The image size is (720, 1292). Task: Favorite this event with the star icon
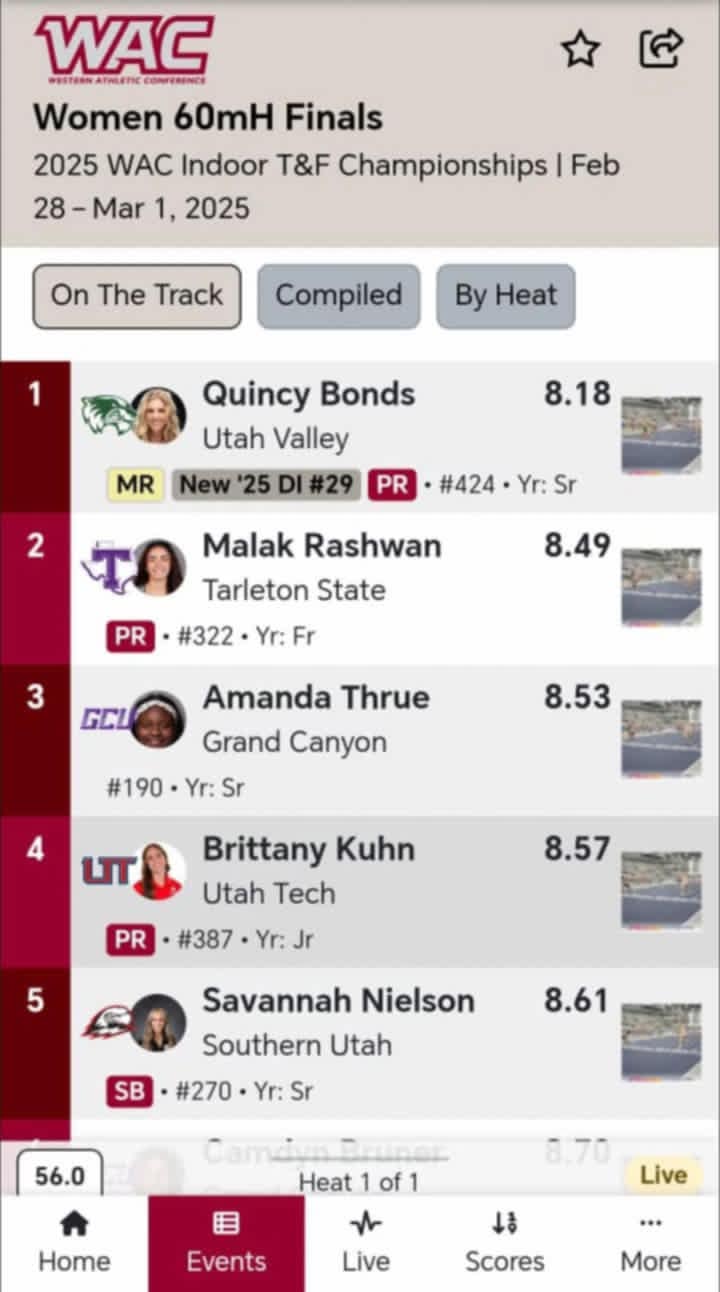580,49
